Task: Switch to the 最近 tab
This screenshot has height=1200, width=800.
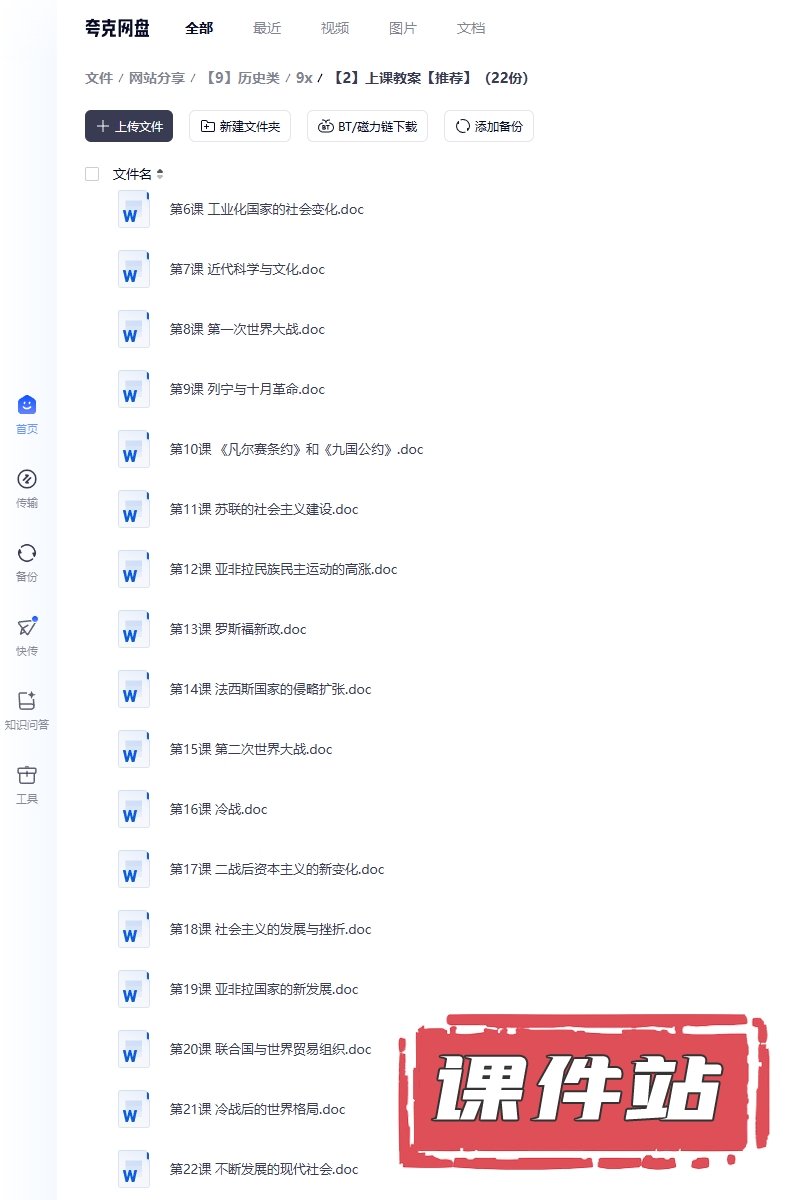Action: coord(267,28)
